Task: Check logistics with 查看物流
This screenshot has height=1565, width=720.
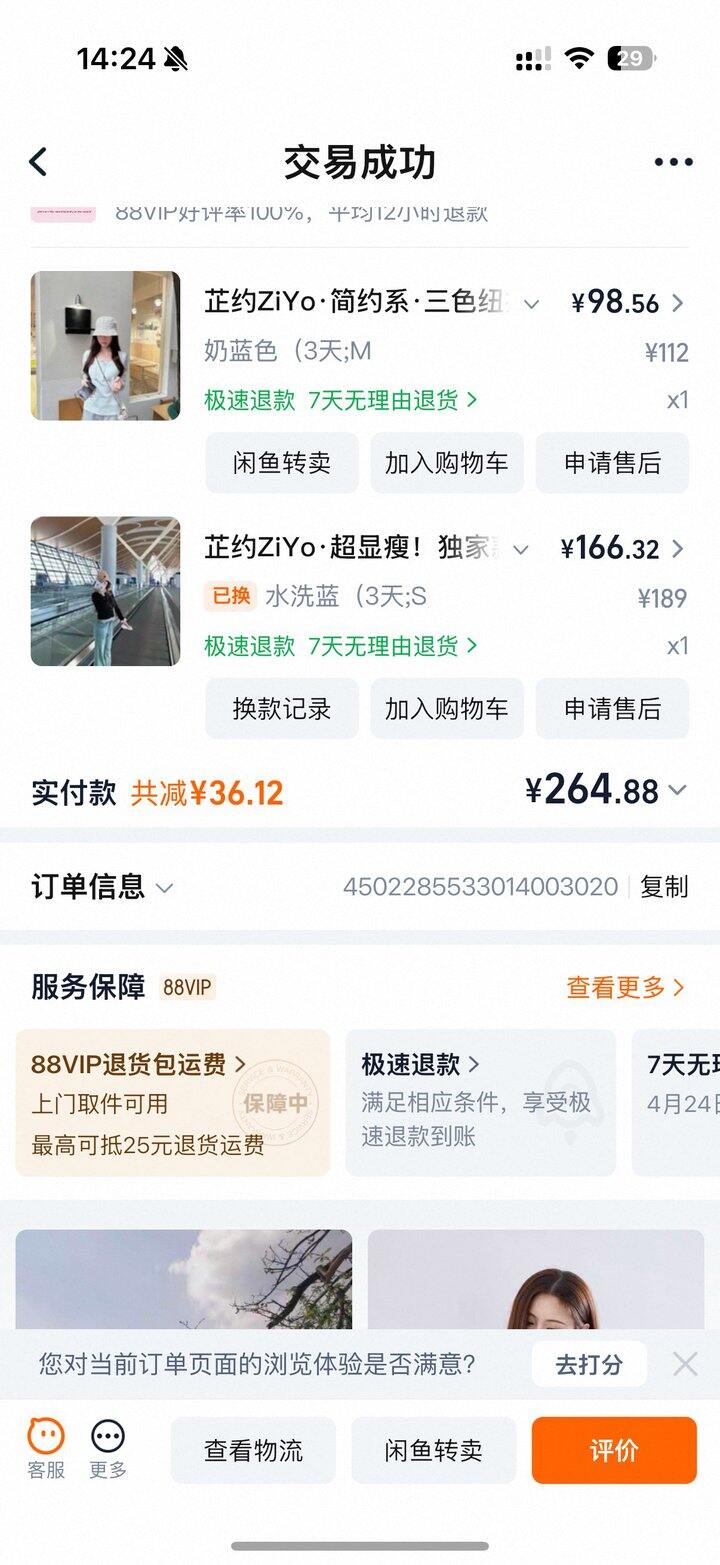Action: coord(253,1450)
